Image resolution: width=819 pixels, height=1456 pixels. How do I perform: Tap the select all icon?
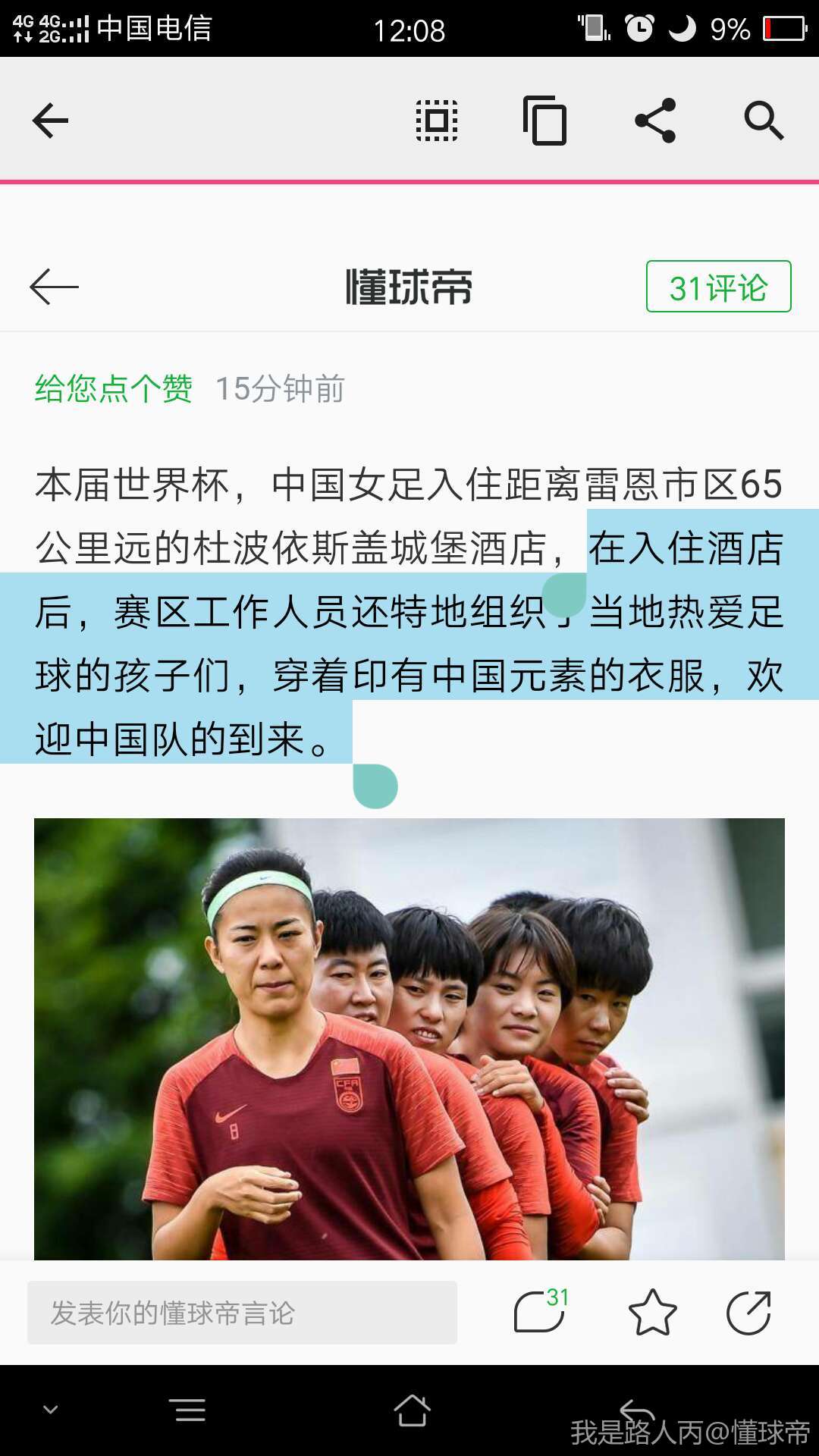coord(437,121)
